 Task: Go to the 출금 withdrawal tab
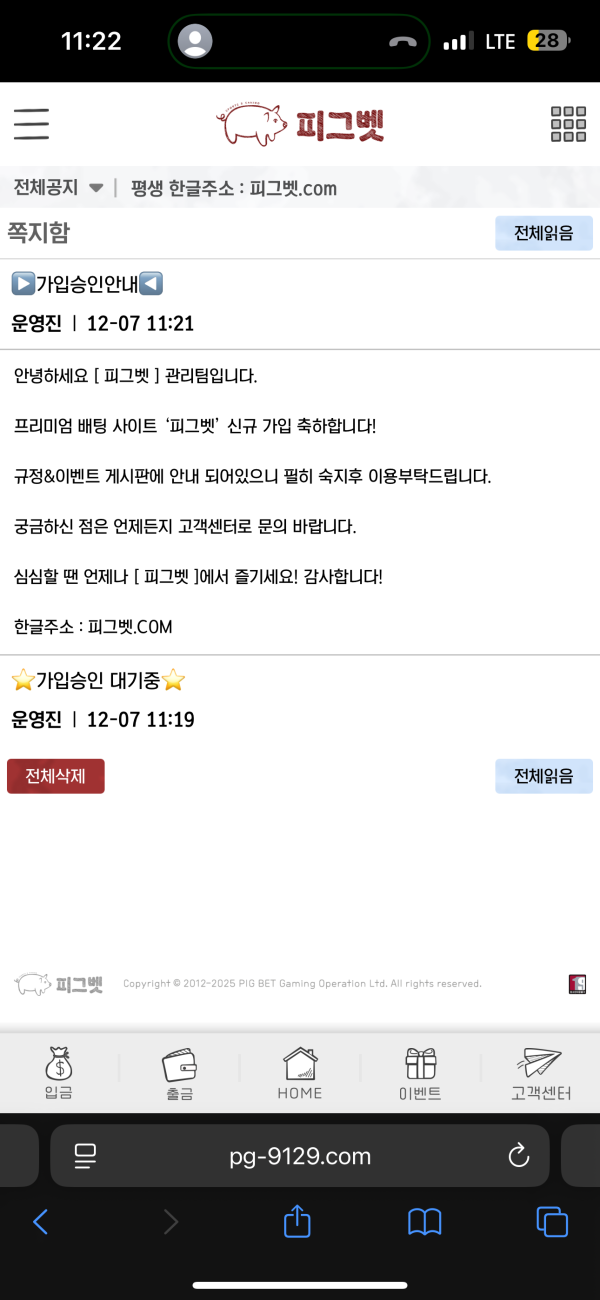pos(179,1072)
